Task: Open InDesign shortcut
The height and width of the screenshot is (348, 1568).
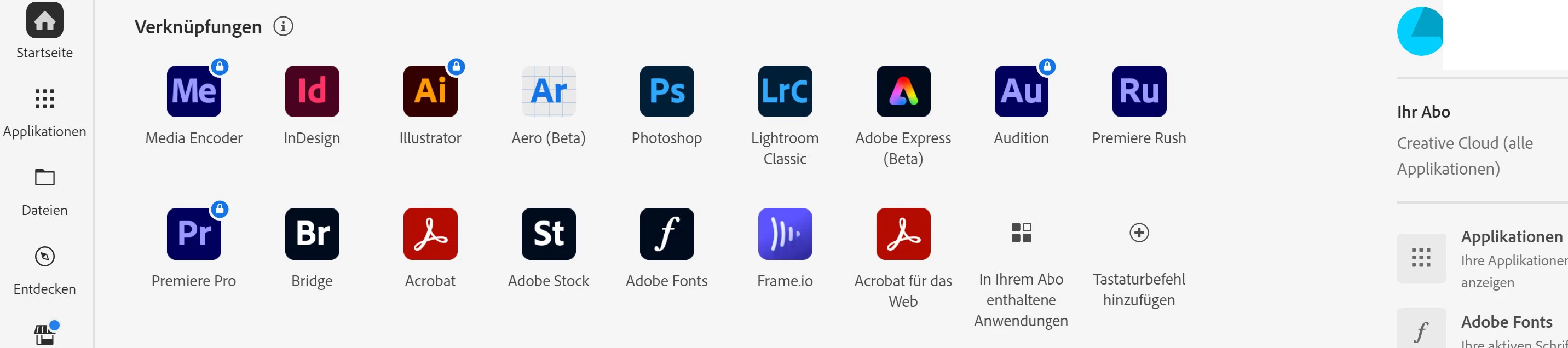Action: [x=312, y=92]
